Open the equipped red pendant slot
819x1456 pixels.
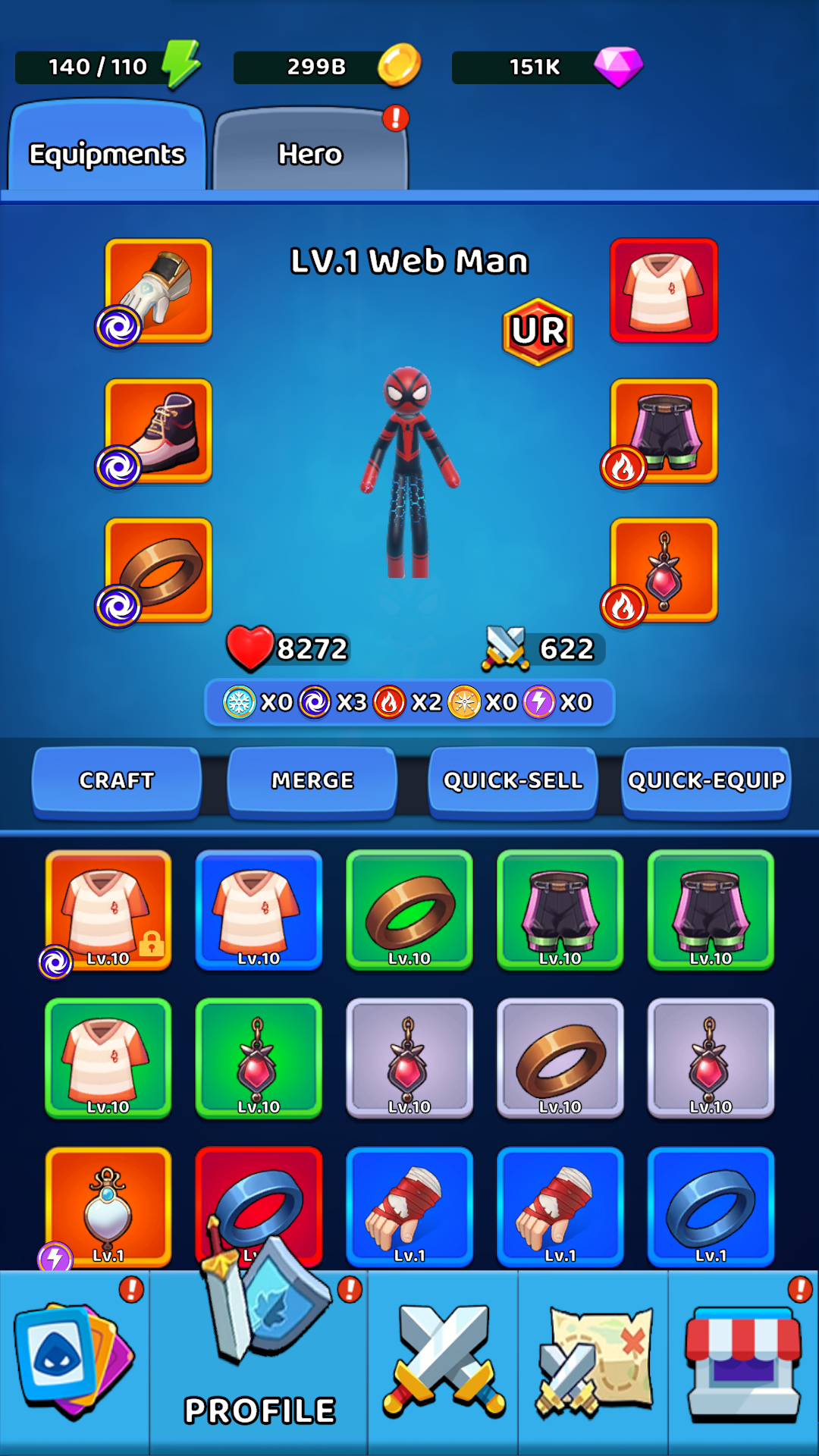pyautogui.click(x=664, y=570)
